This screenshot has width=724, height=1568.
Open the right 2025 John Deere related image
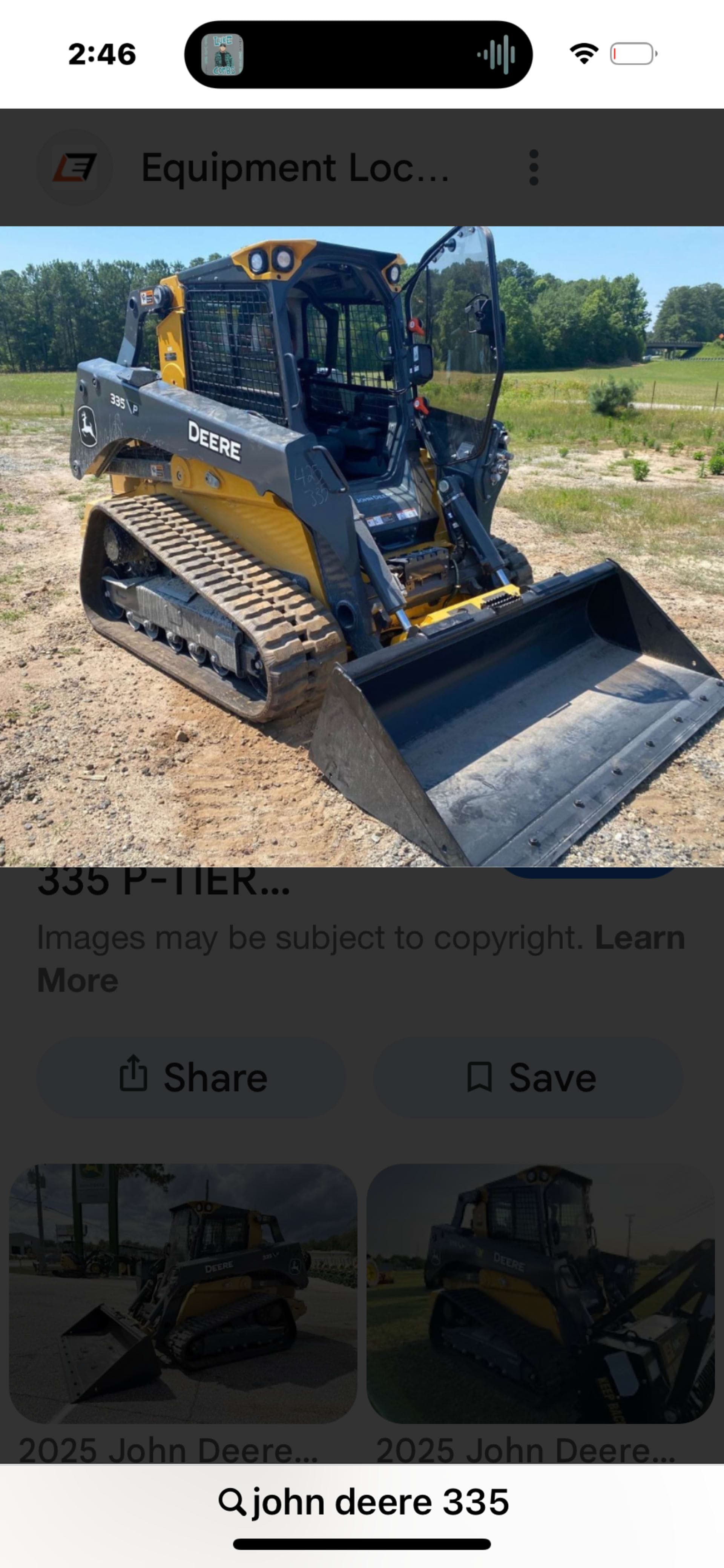(540, 1293)
